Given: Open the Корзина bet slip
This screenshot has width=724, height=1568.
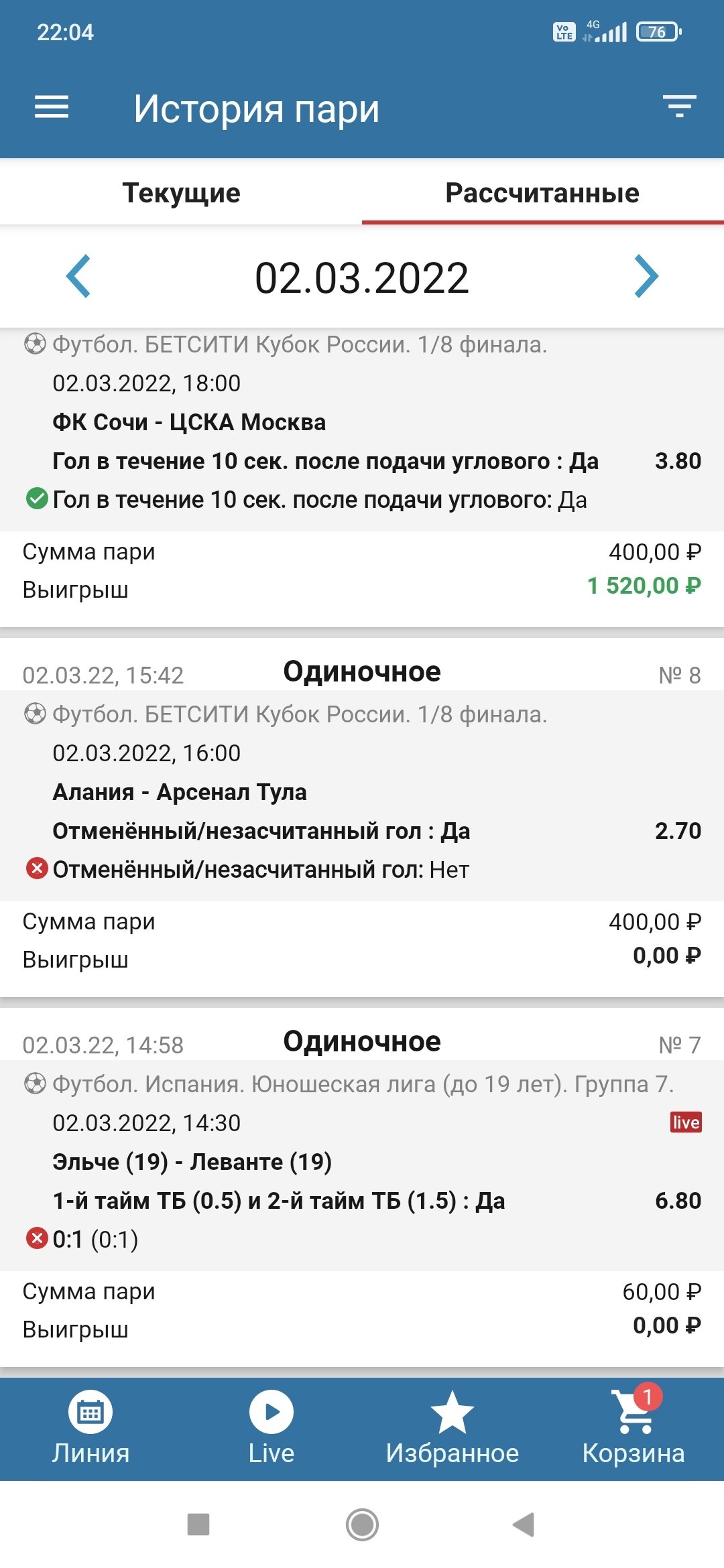Looking at the screenshot, I should (x=633, y=1427).
